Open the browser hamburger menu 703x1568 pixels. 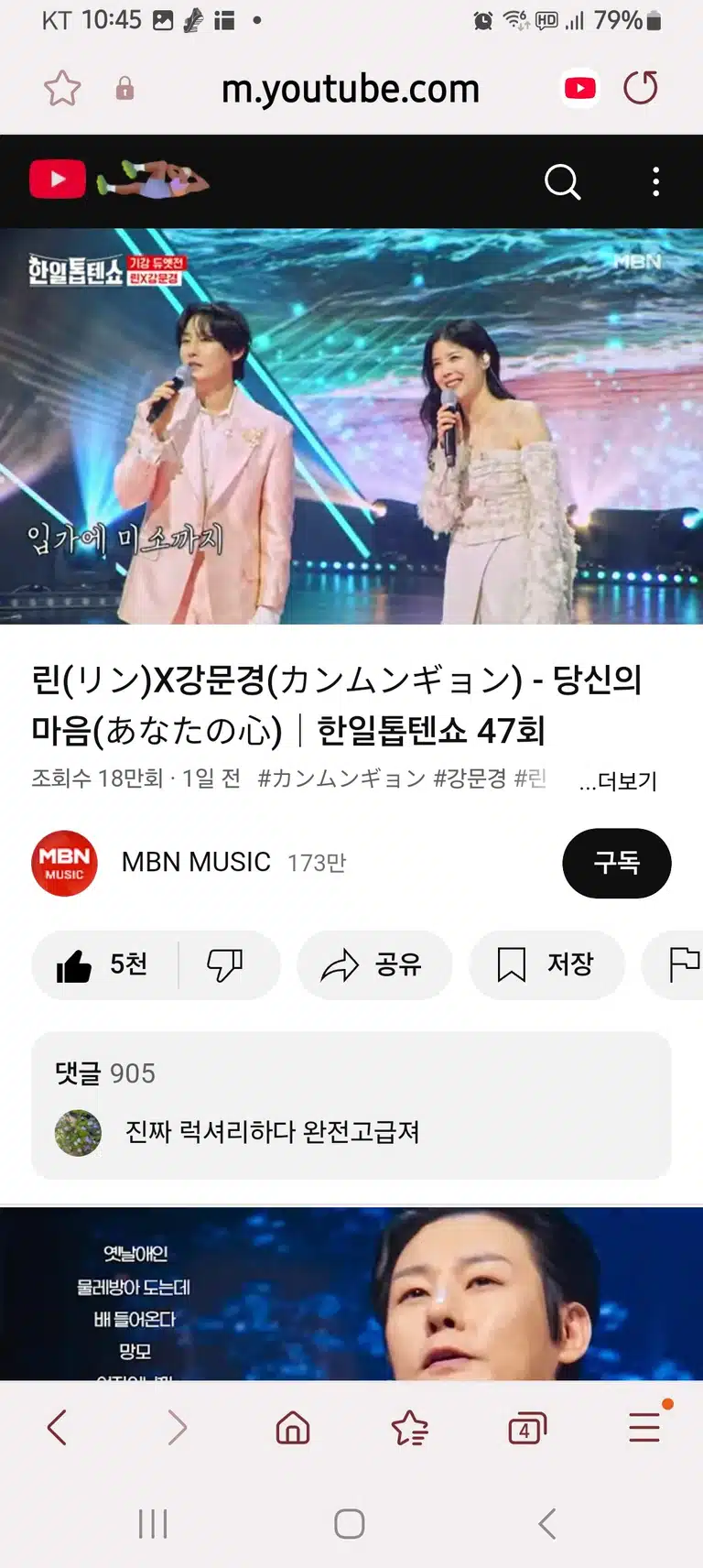click(x=645, y=1426)
